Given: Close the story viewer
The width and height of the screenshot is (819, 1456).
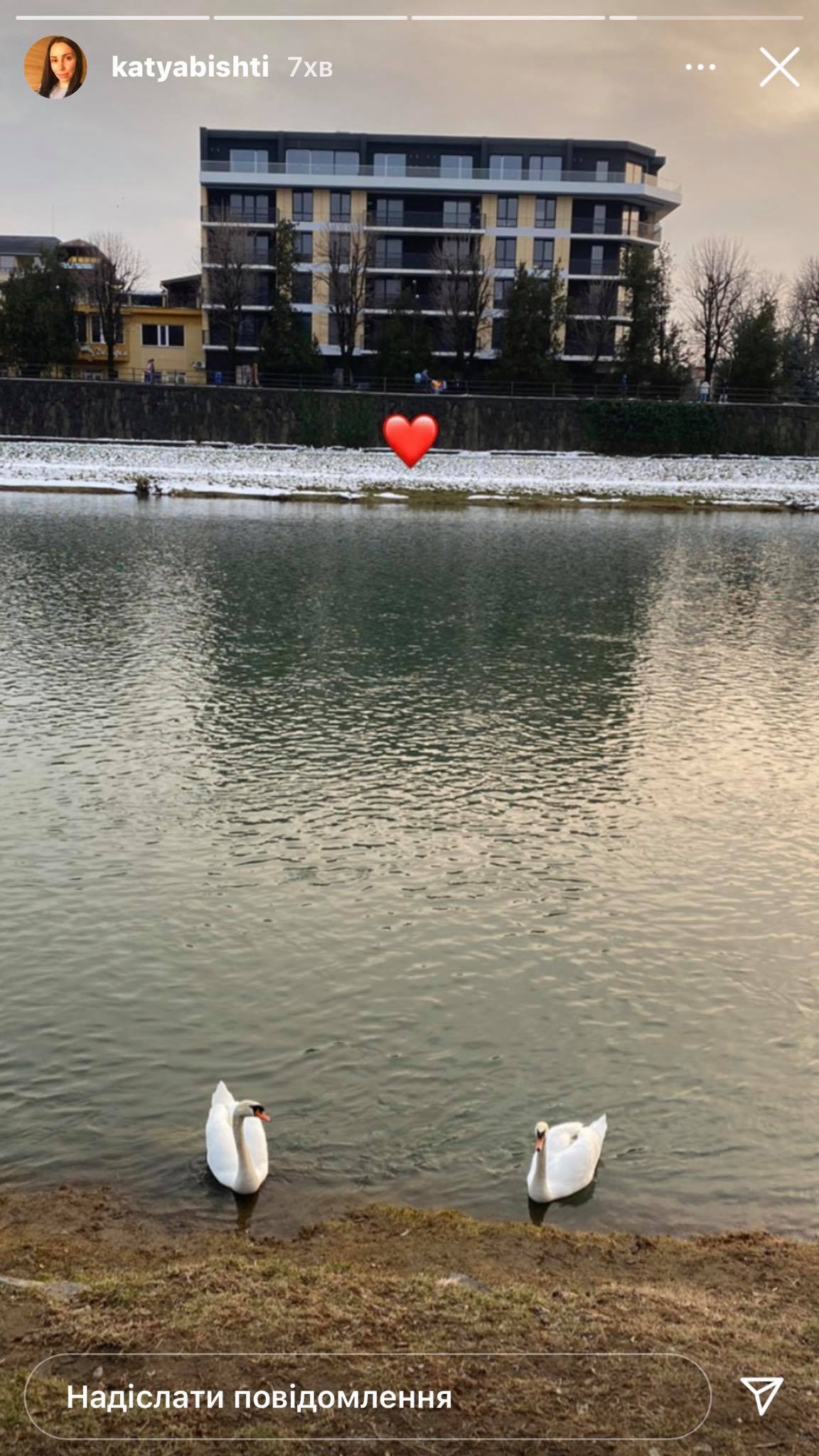Looking at the screenshot, I should click(x=779, y=68).
